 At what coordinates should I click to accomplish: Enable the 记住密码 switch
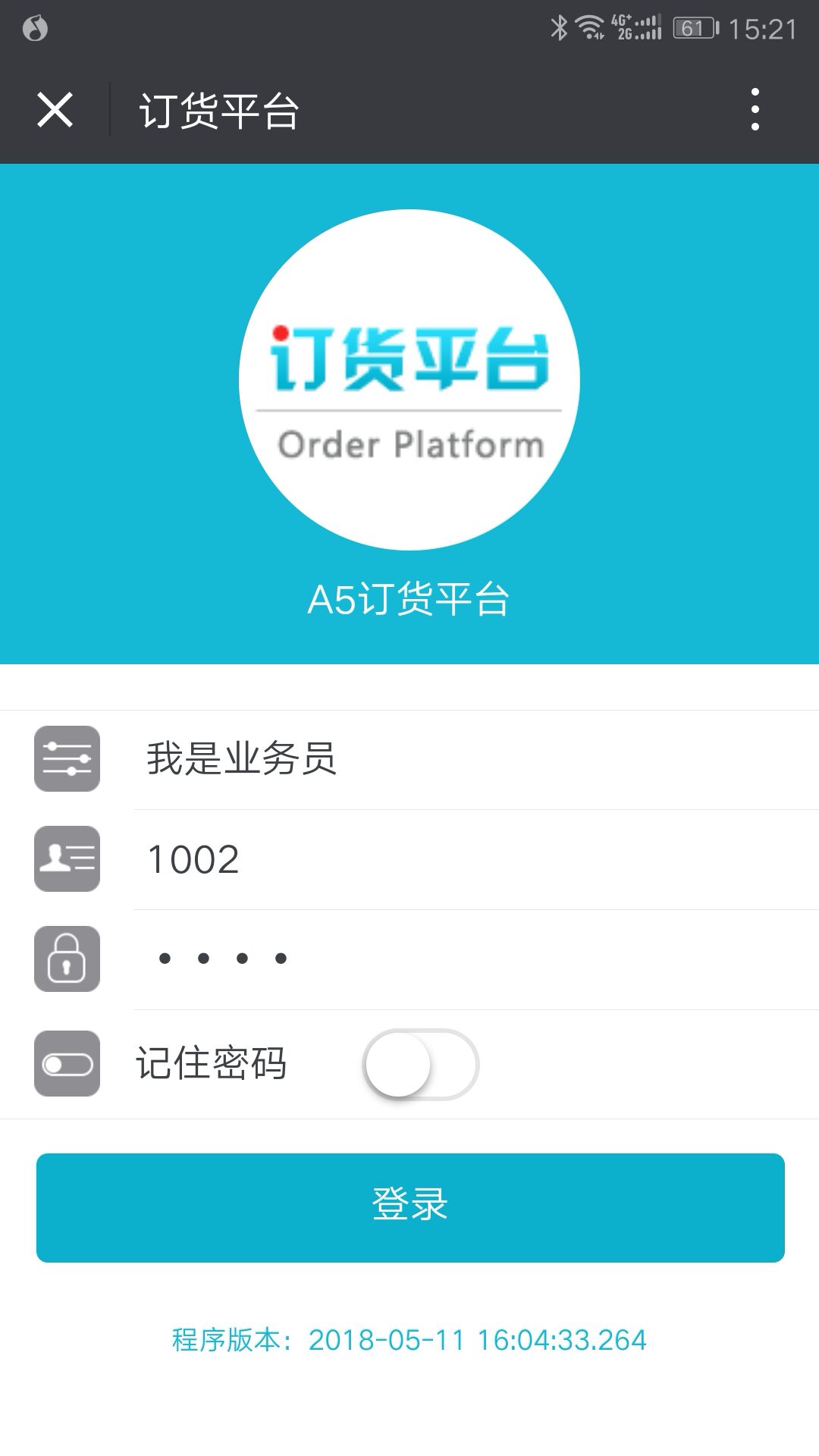421,1064
